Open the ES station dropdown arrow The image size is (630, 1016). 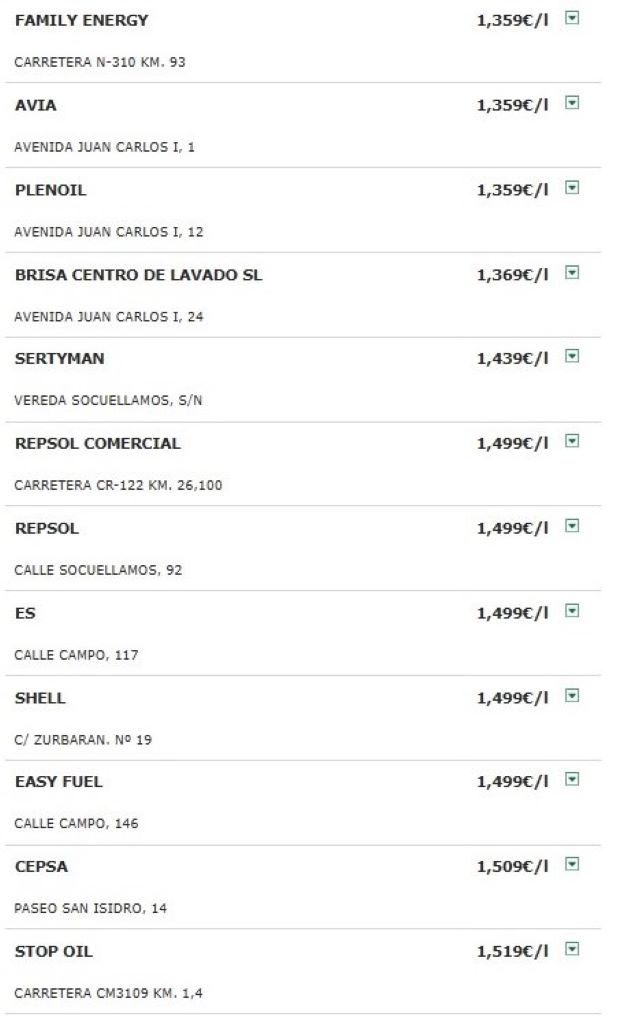click(x=572, y=610)
